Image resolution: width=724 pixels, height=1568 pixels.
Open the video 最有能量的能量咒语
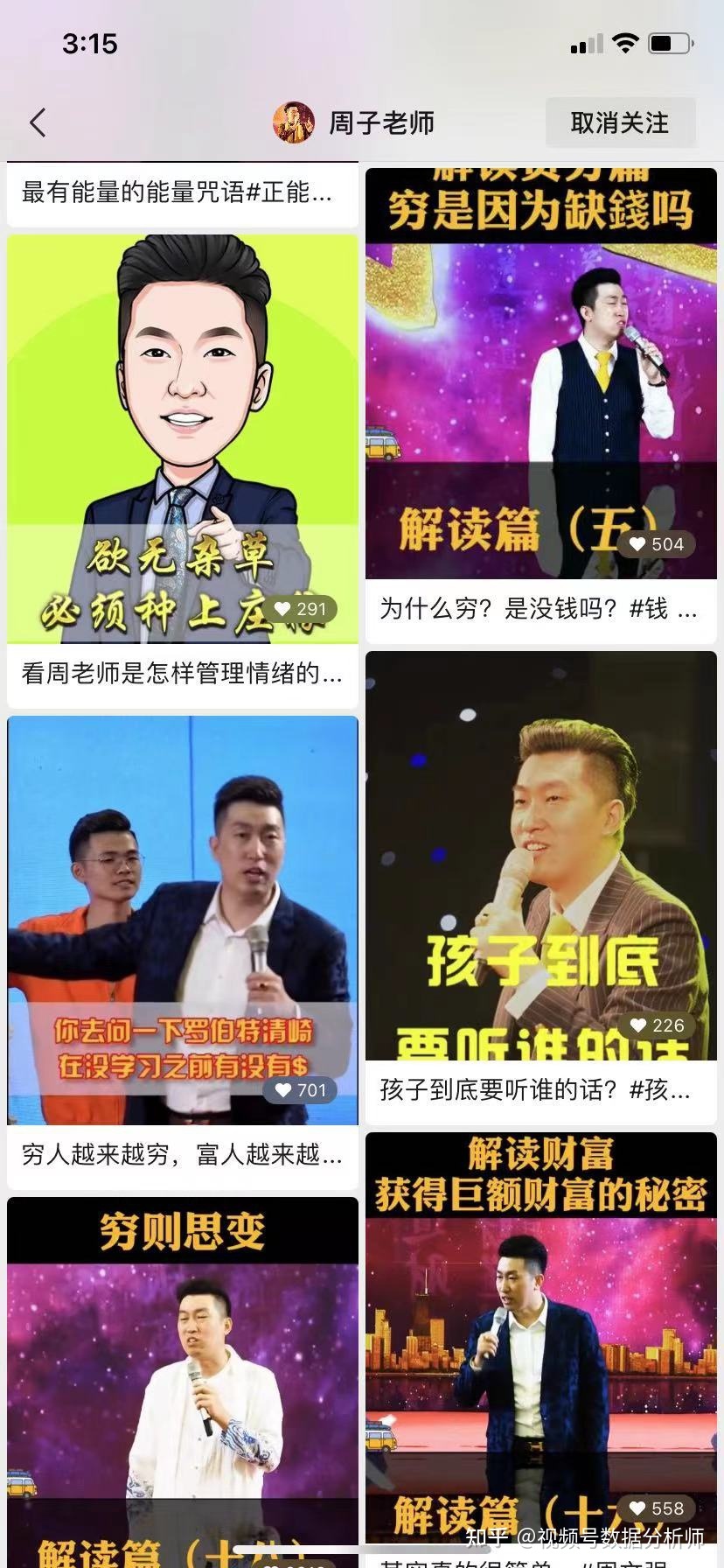point(182,192)
